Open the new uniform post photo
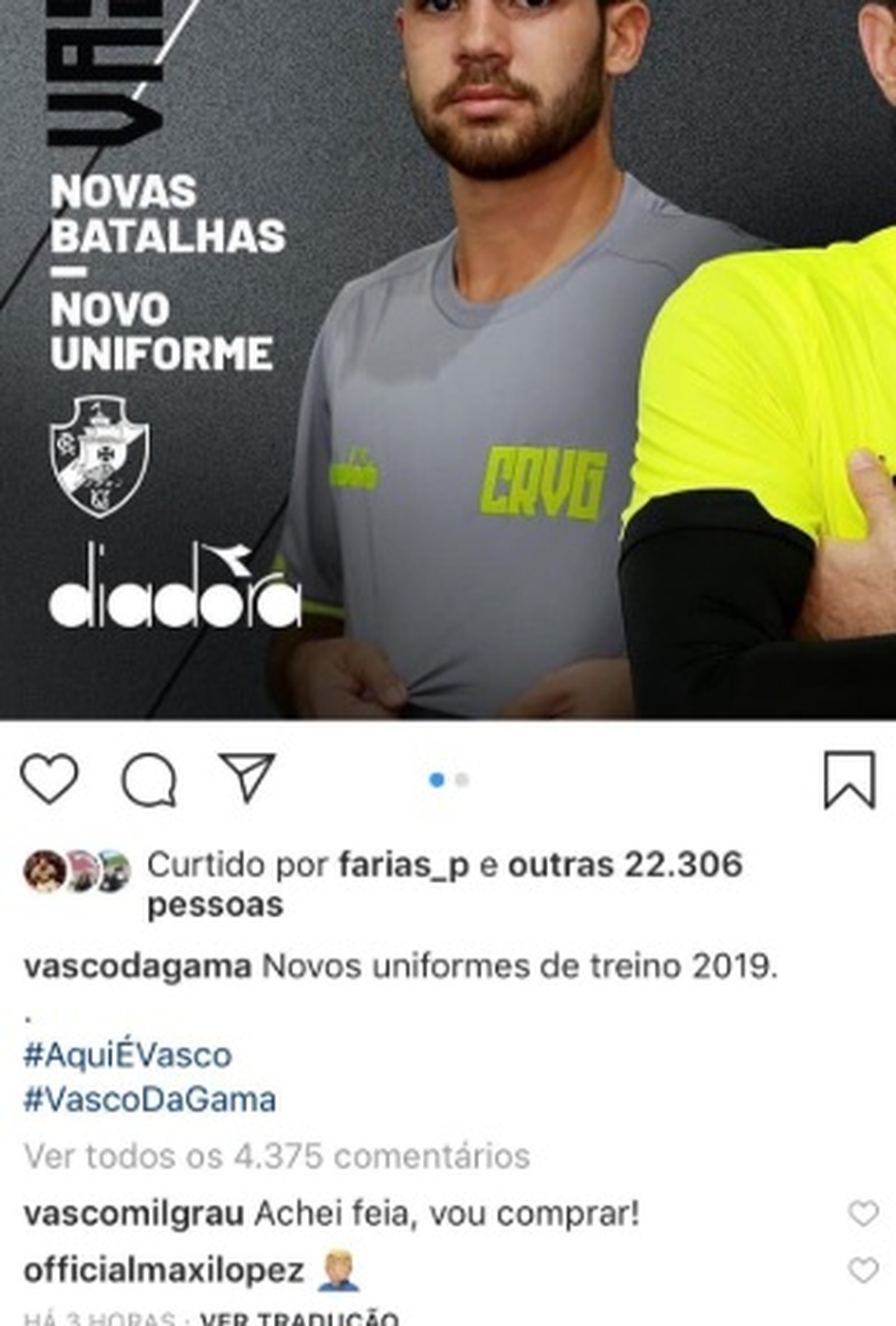896x1326 pixels. click(447, 360)
